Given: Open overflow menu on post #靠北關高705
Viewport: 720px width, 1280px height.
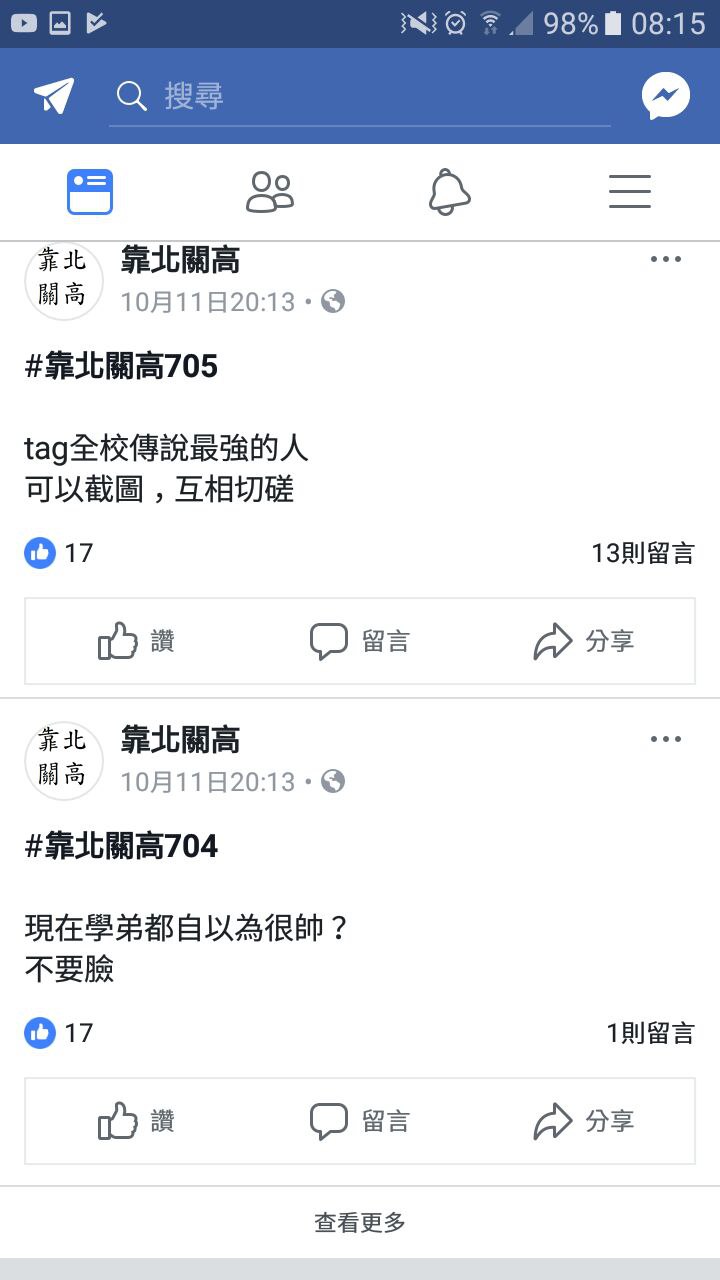Looking at the screenshot, I should pyautogui.click(x=665, y=260).
